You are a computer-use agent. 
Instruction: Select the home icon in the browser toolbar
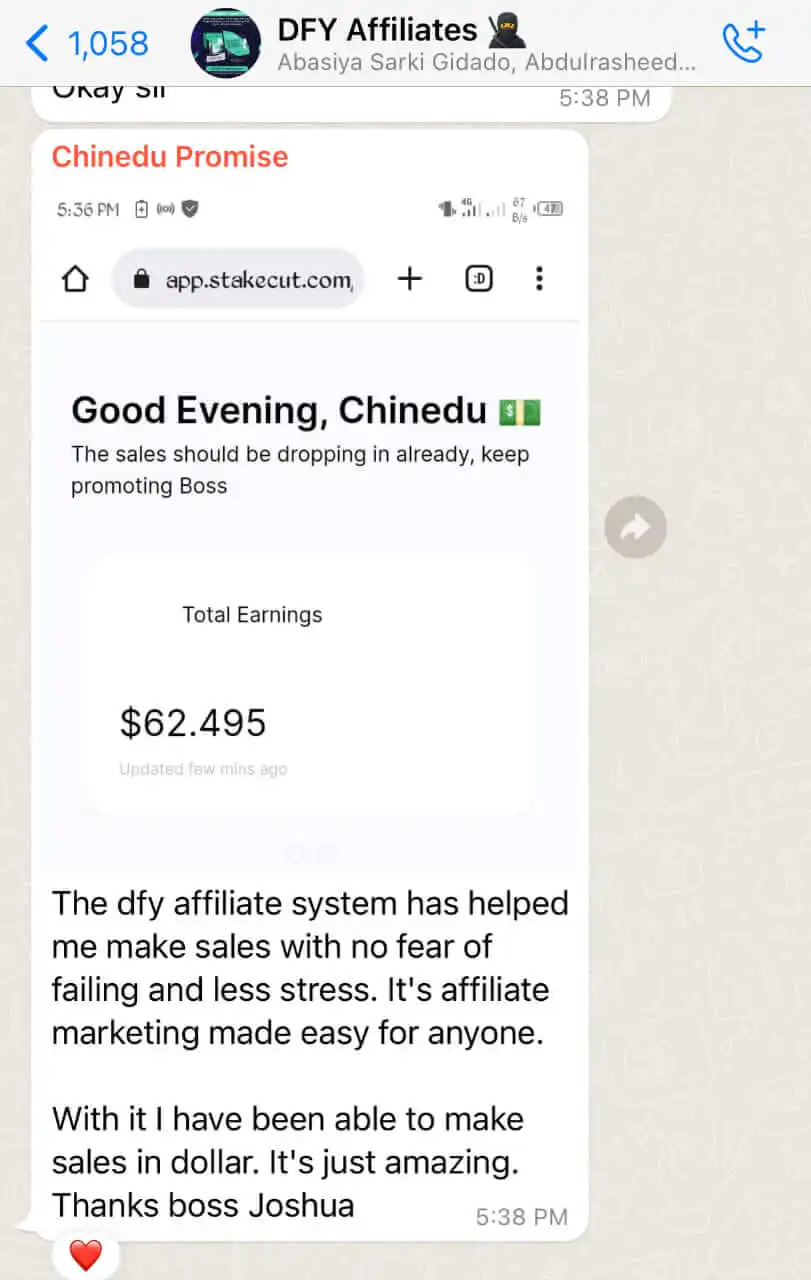pos(75,279)
